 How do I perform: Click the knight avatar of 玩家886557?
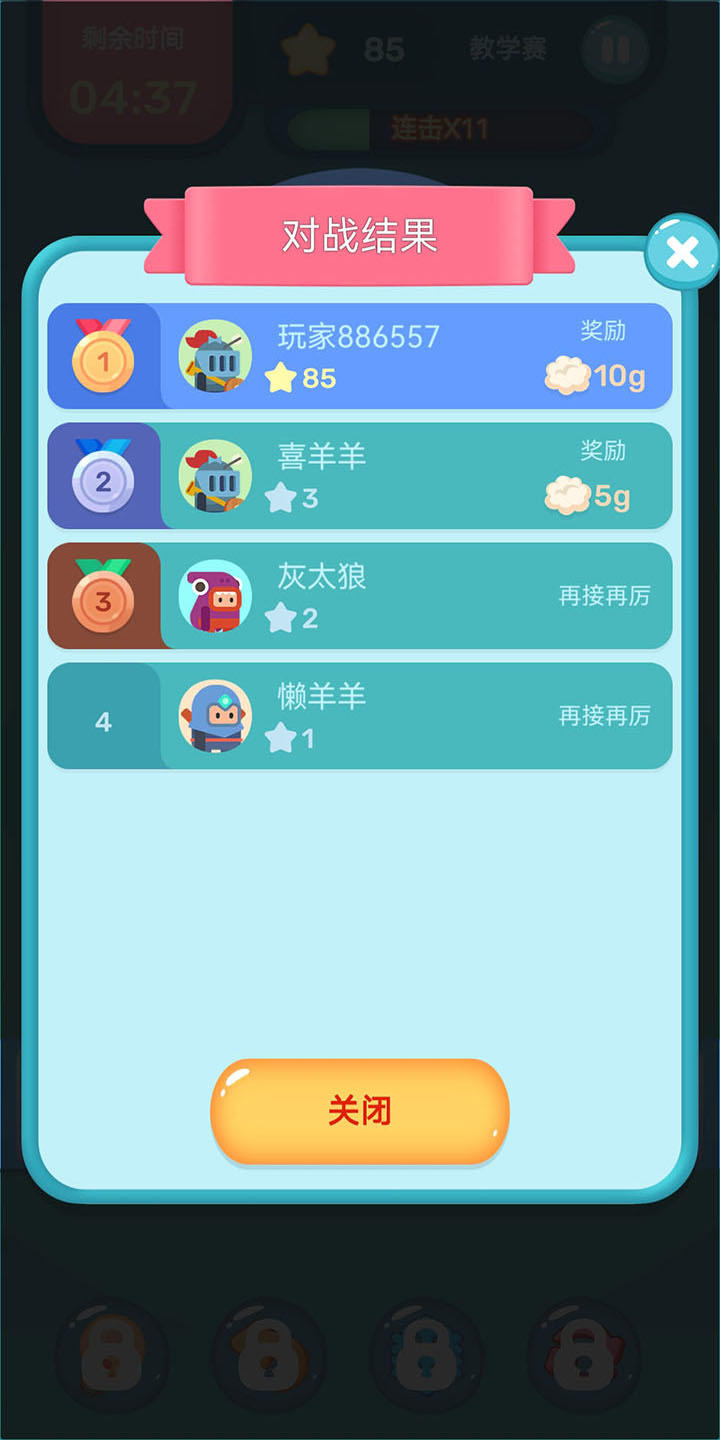click(x=215, y=356)
